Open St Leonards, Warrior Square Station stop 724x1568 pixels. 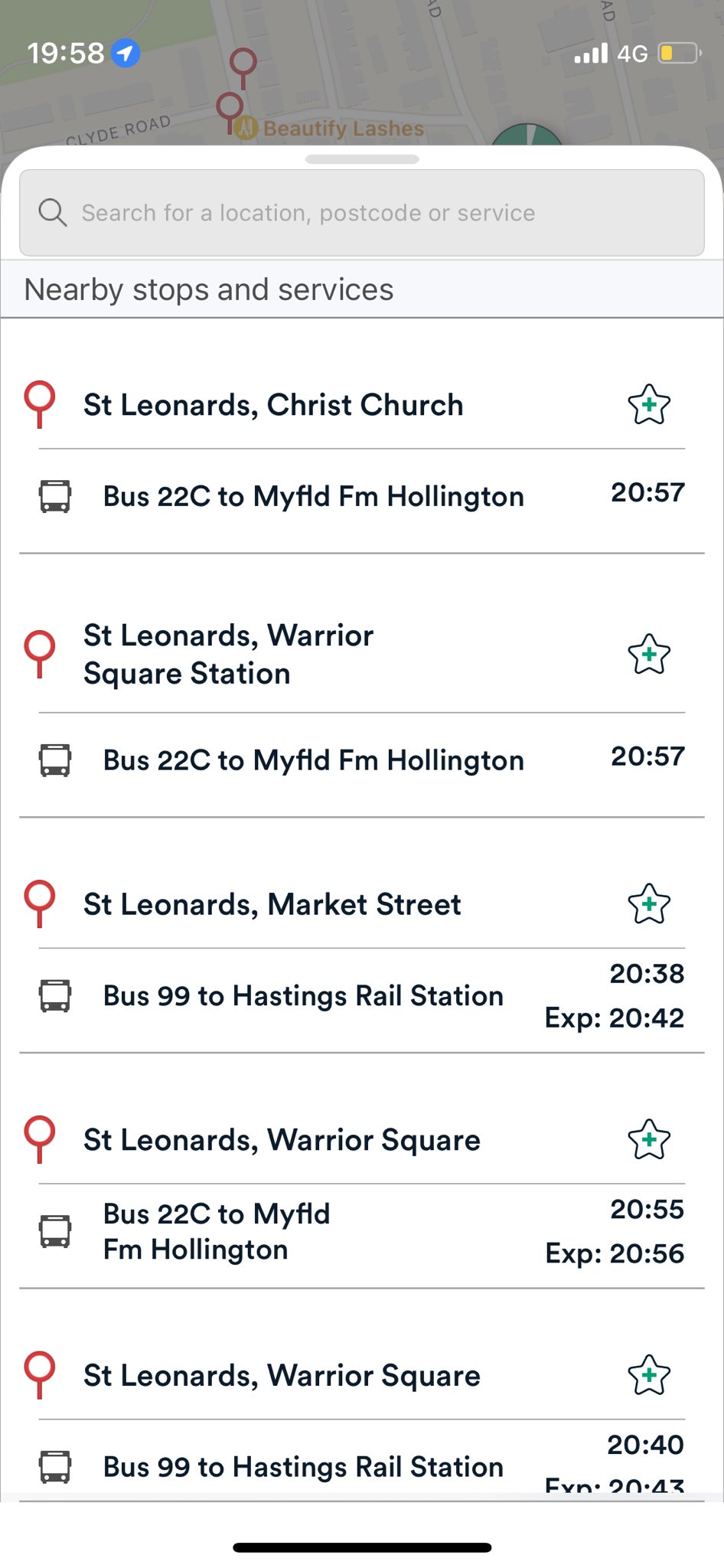pos(228,655)
